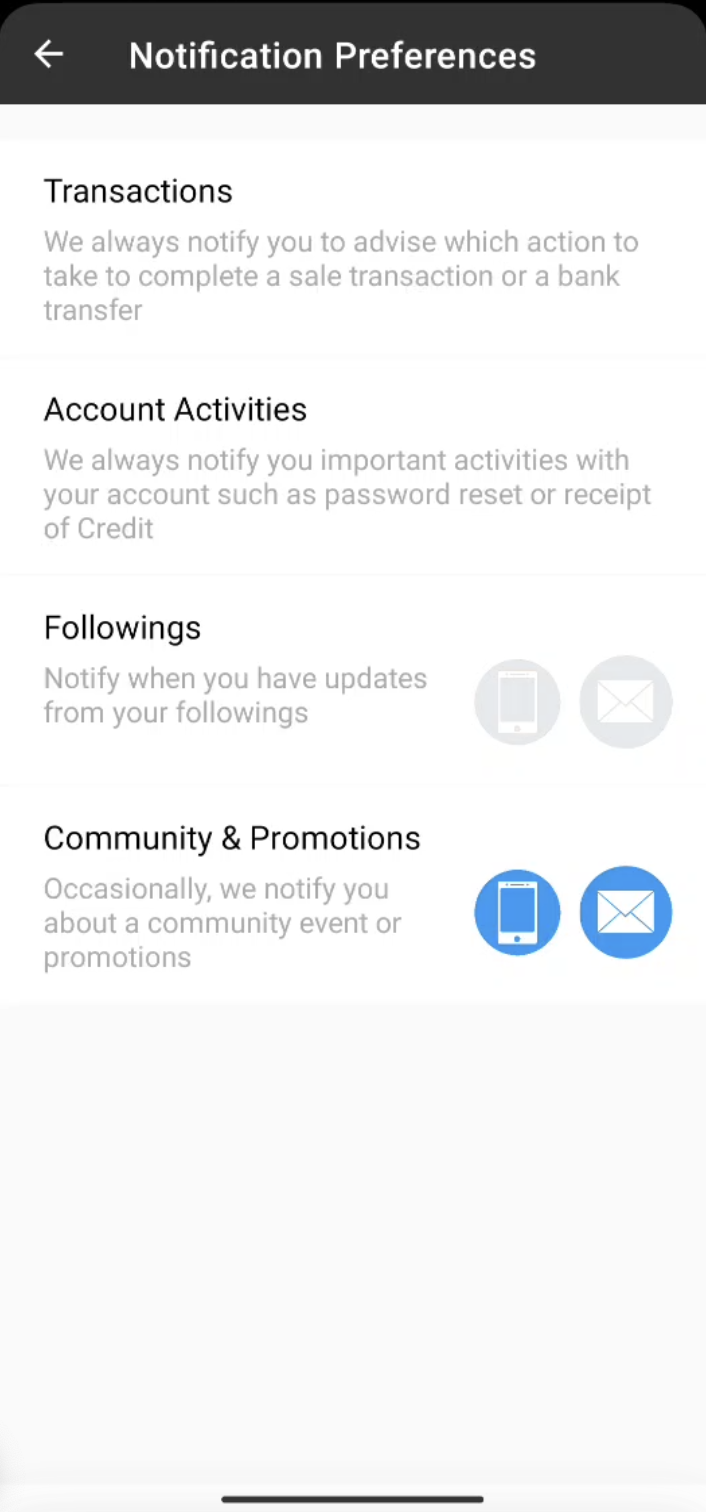Image resolution: width=706 pixels, height=1512 pixels.
Task: Enable push notifications for Followings
Action: pos(517,702)
